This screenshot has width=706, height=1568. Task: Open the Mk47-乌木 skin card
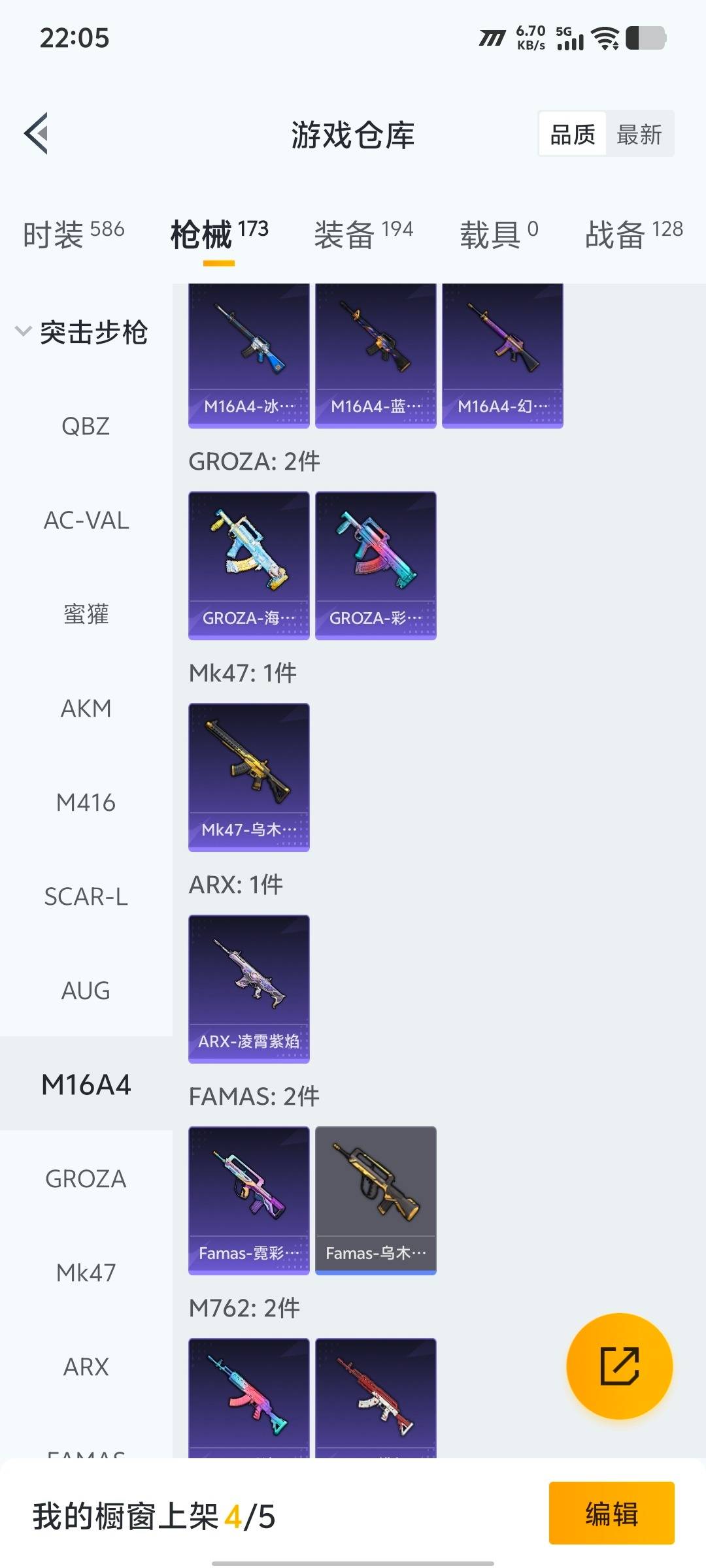coord(248,777)
